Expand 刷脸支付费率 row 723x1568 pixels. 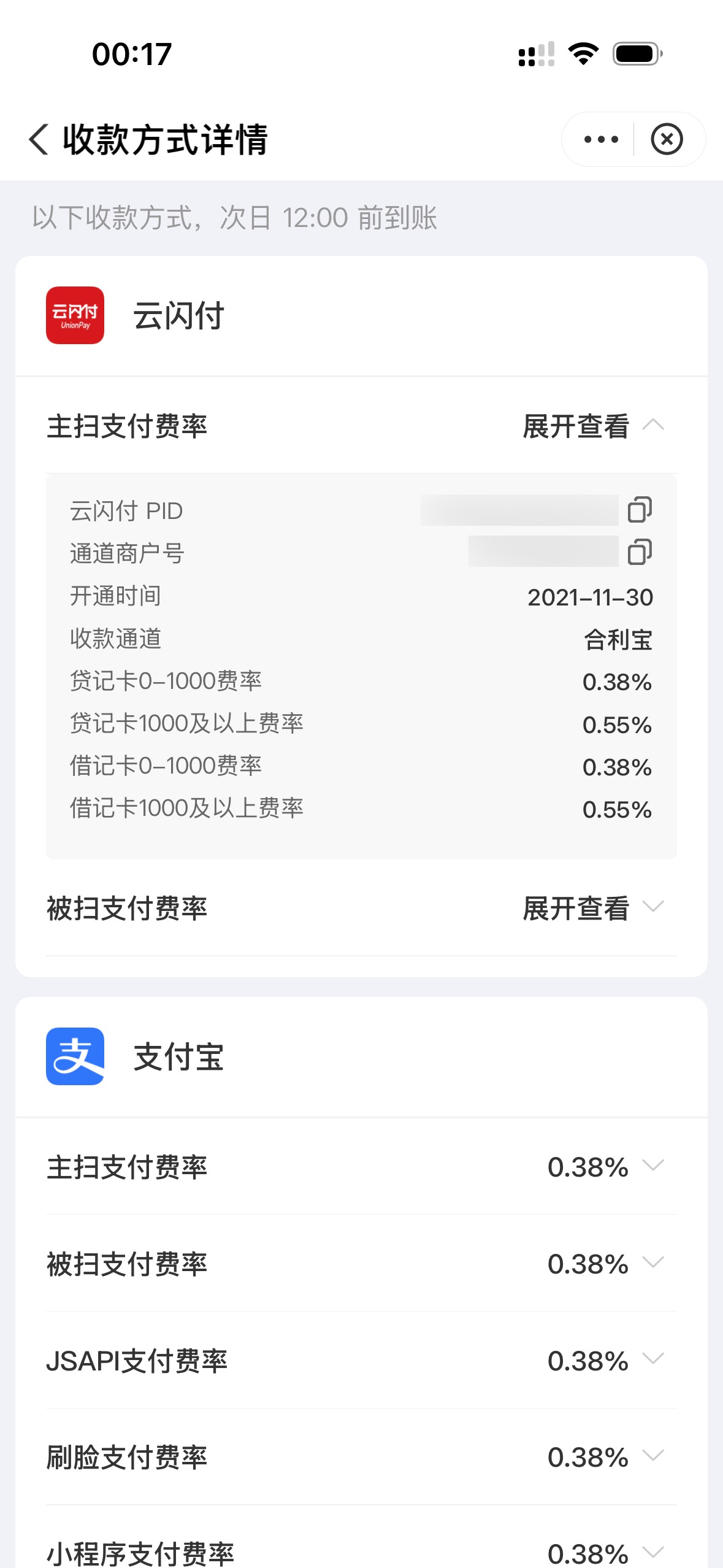(x=653, y=1456)
